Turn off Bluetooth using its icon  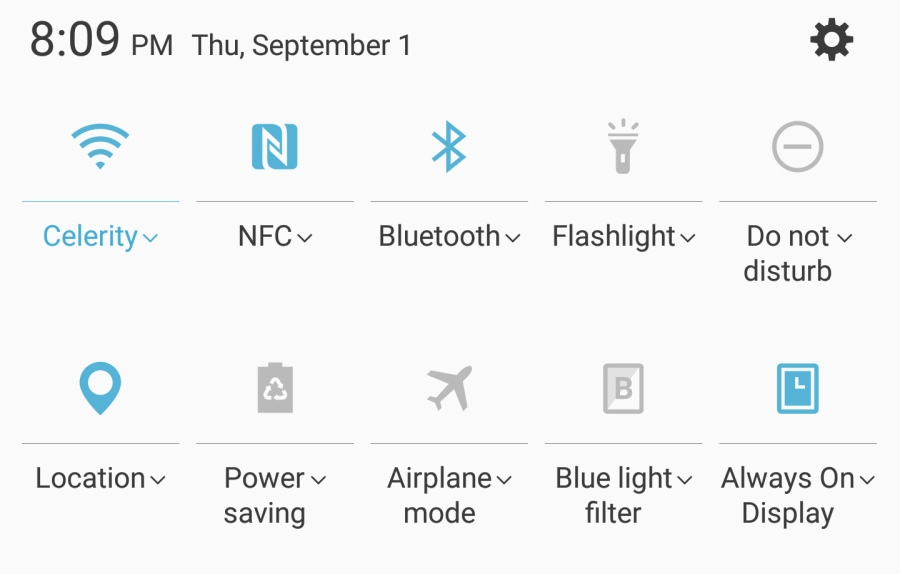point(448,147)
